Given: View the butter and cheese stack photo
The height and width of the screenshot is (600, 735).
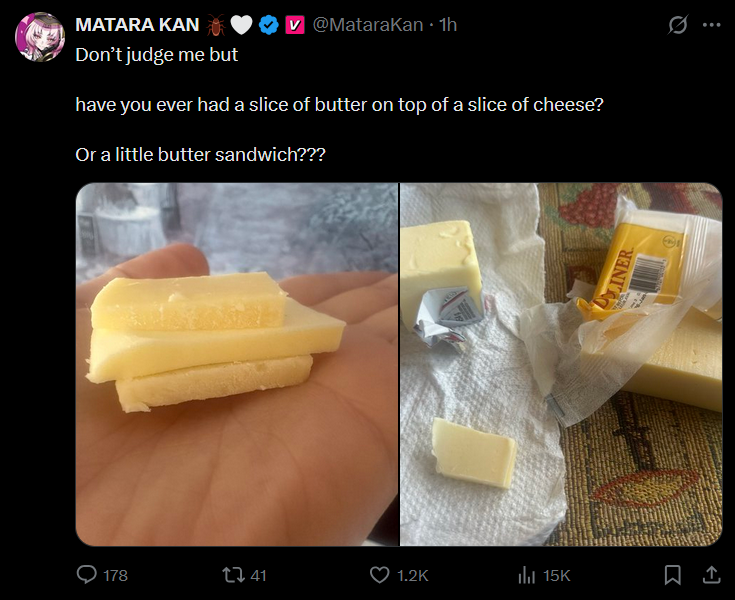Looking at the screenshot, I should coord(236,365).
